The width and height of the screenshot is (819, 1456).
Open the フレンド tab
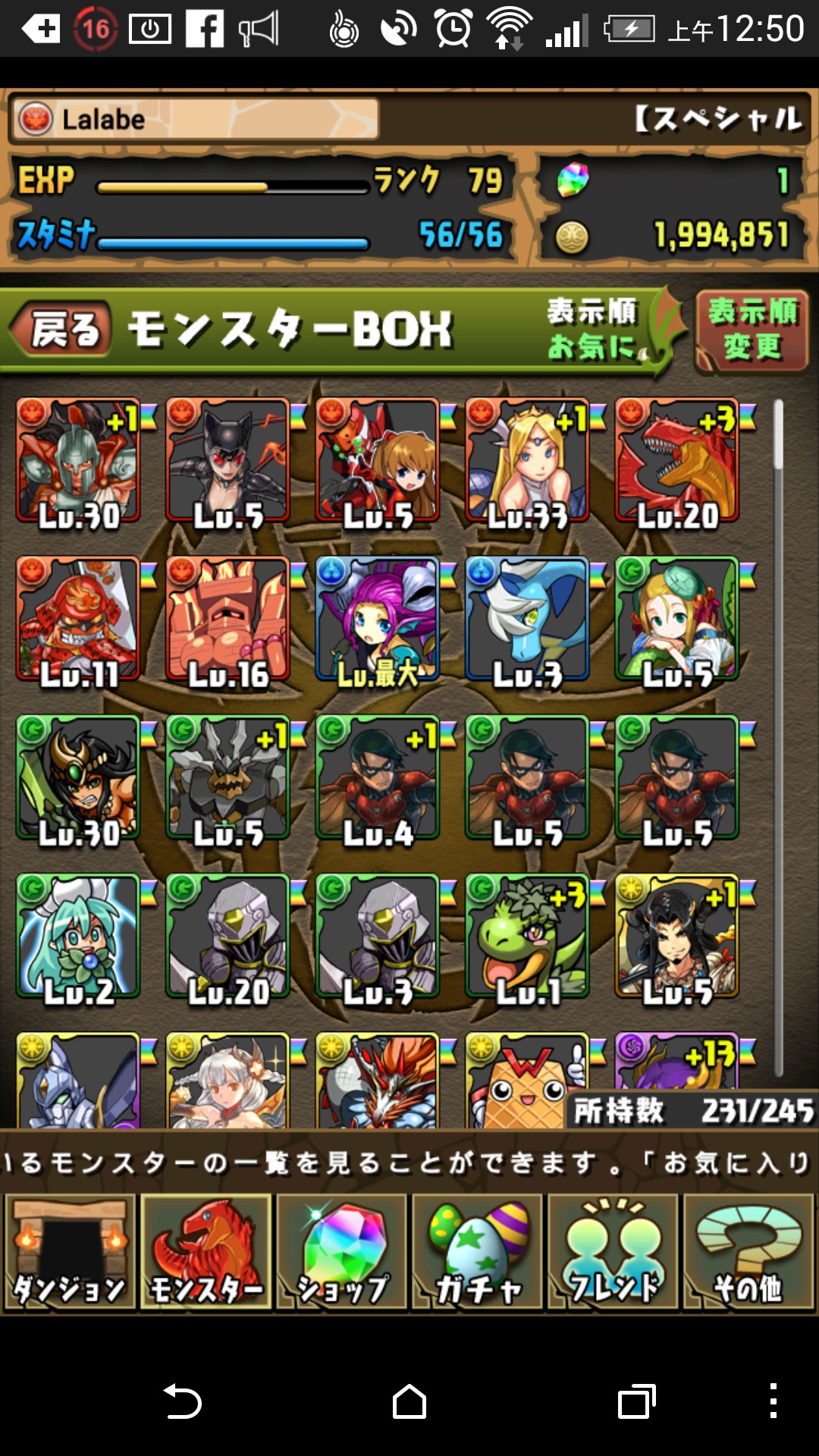[613, 1252]
